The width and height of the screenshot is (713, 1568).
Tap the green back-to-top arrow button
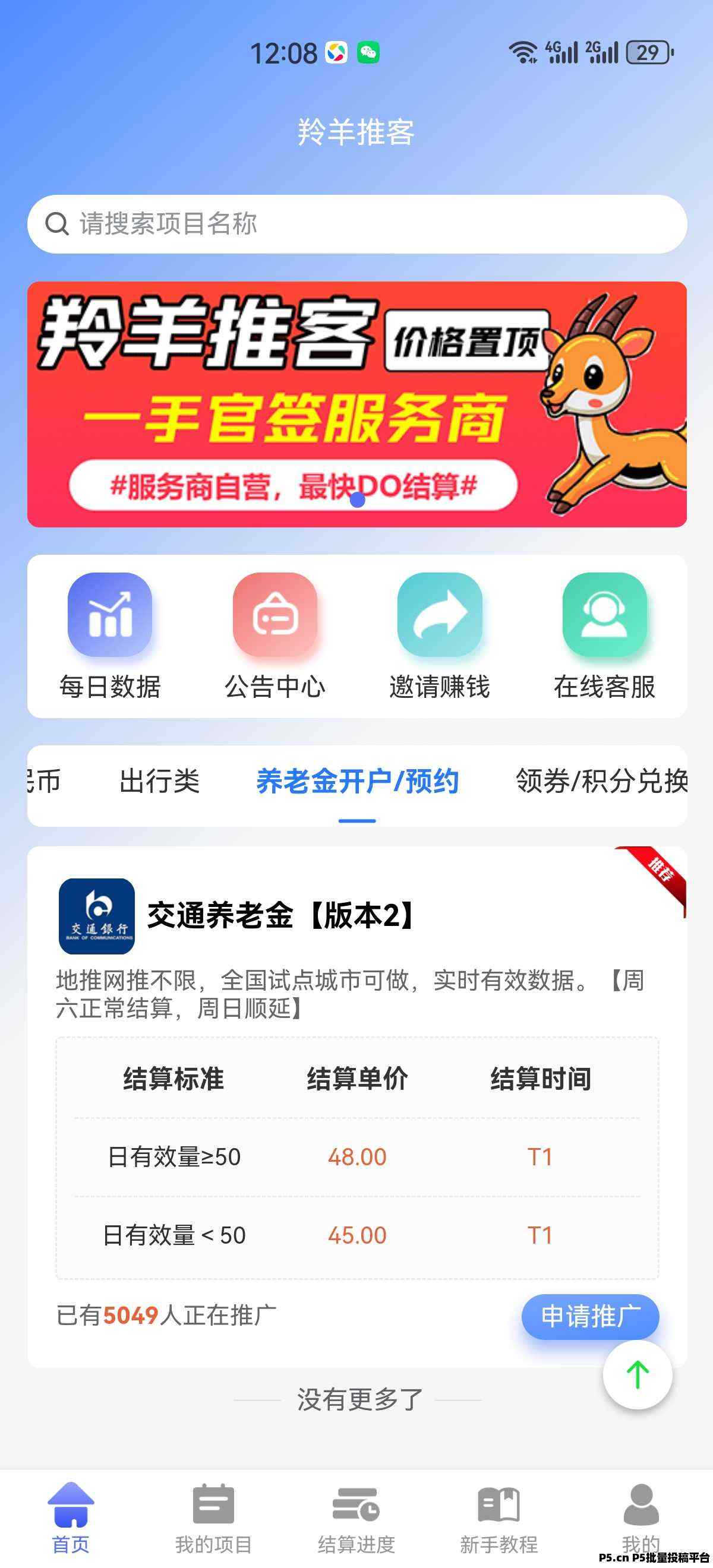pyautogui.click(x=637, y=1374)
